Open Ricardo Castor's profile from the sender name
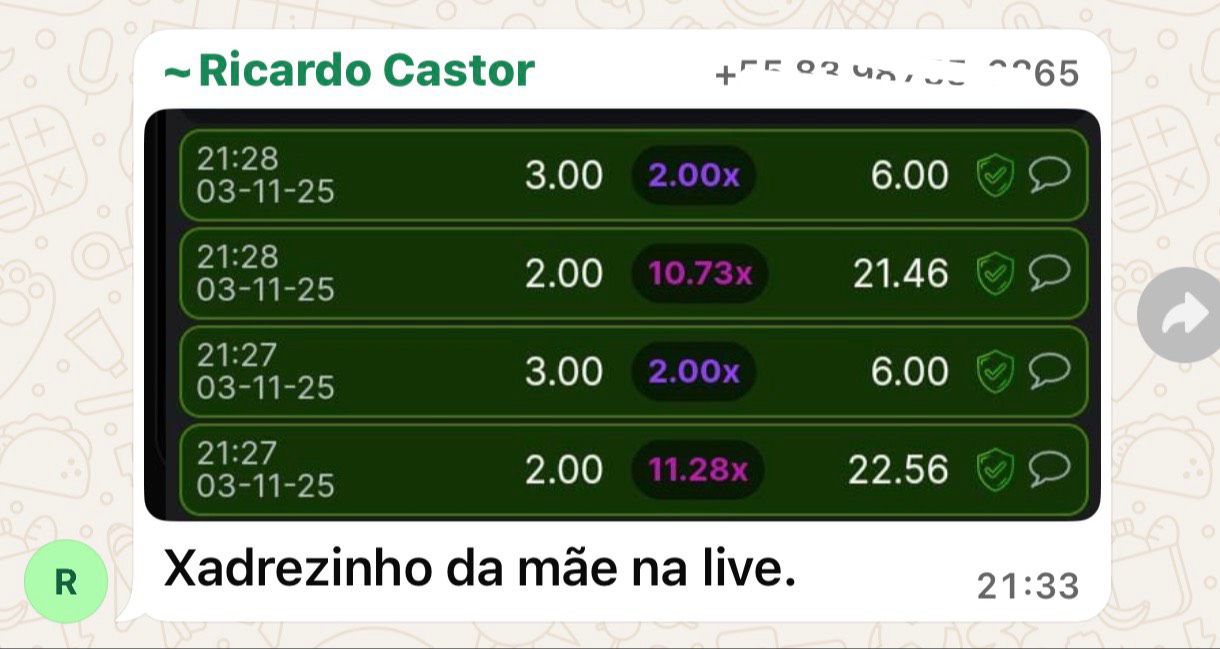 (349, 71)
